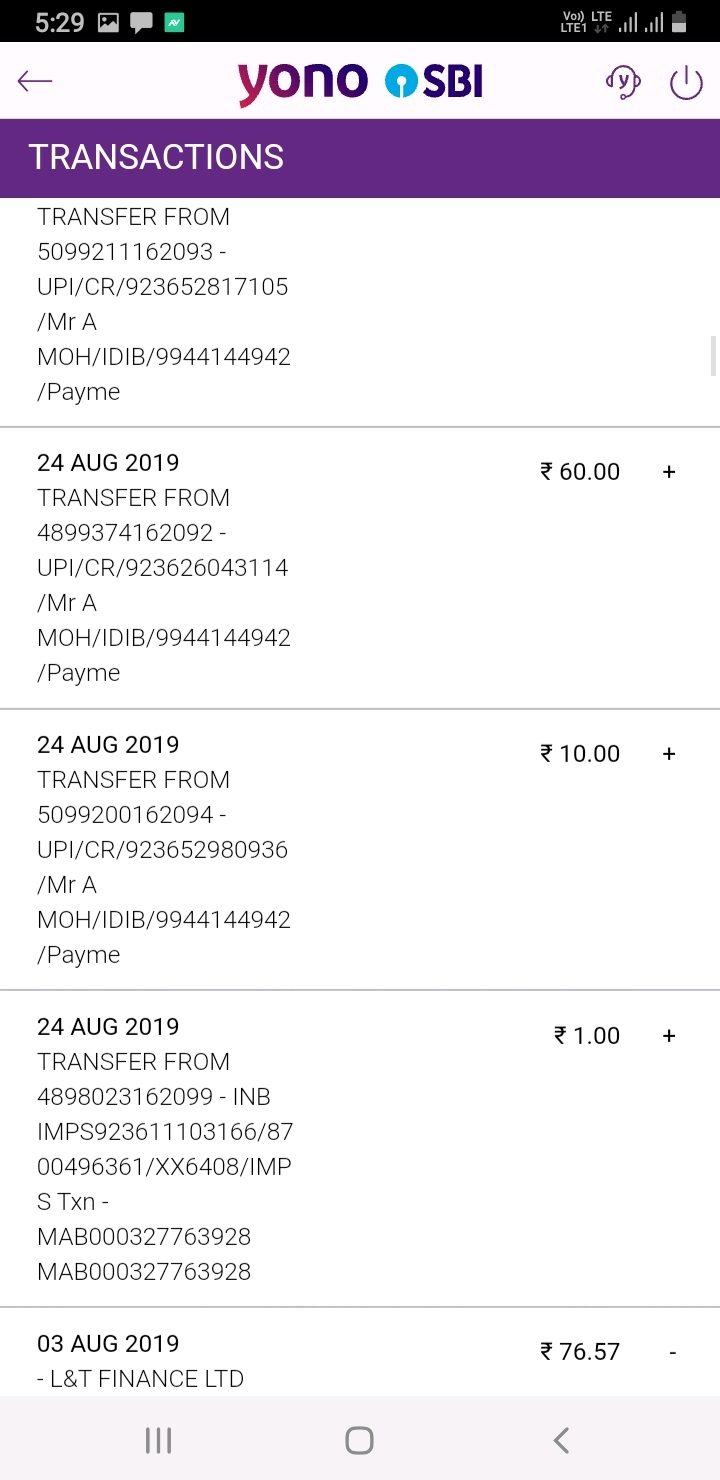Viewport: 720px width, 1480px height.
Task: Open the ₹ 60.00 credit transaction
Action: pos(360,568)
